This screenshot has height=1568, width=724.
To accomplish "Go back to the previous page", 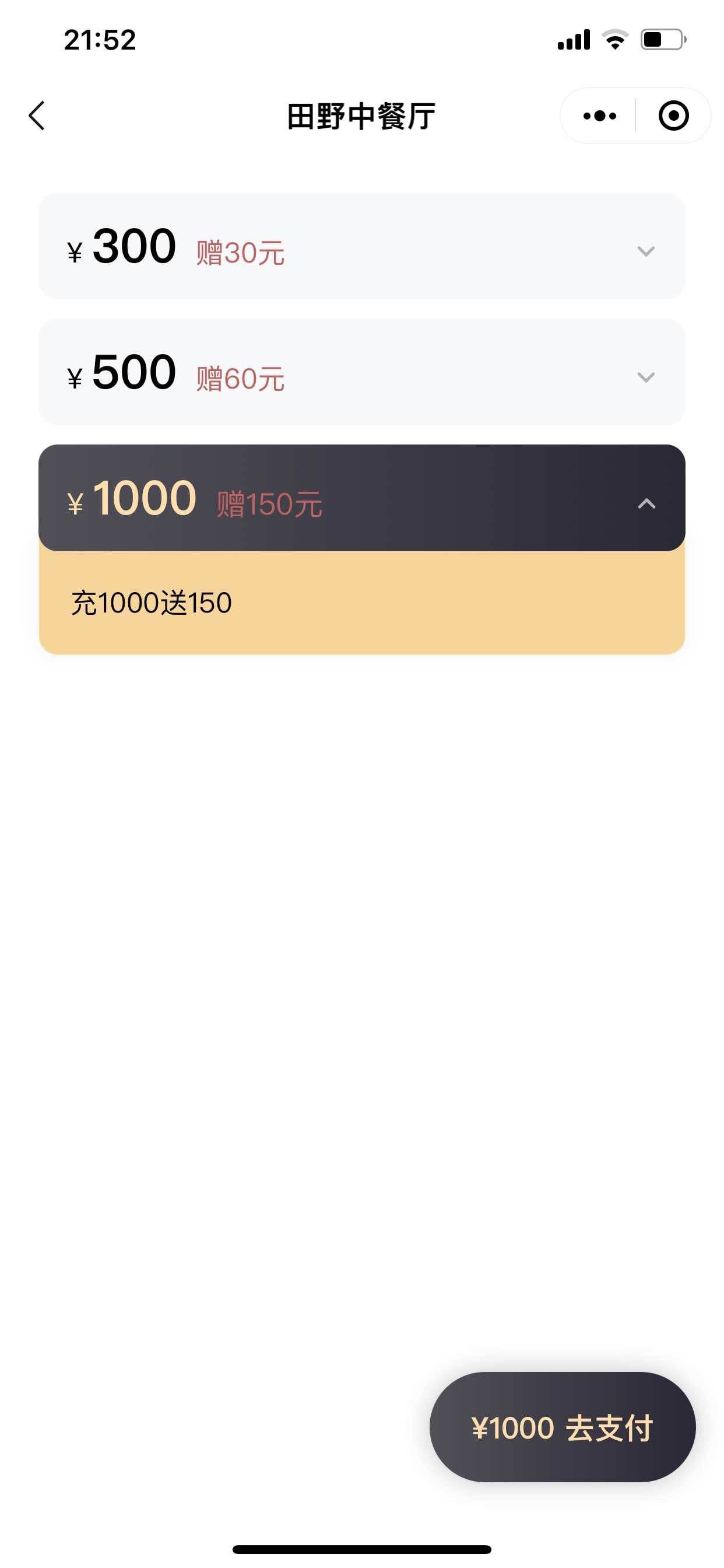I will 37,116.
